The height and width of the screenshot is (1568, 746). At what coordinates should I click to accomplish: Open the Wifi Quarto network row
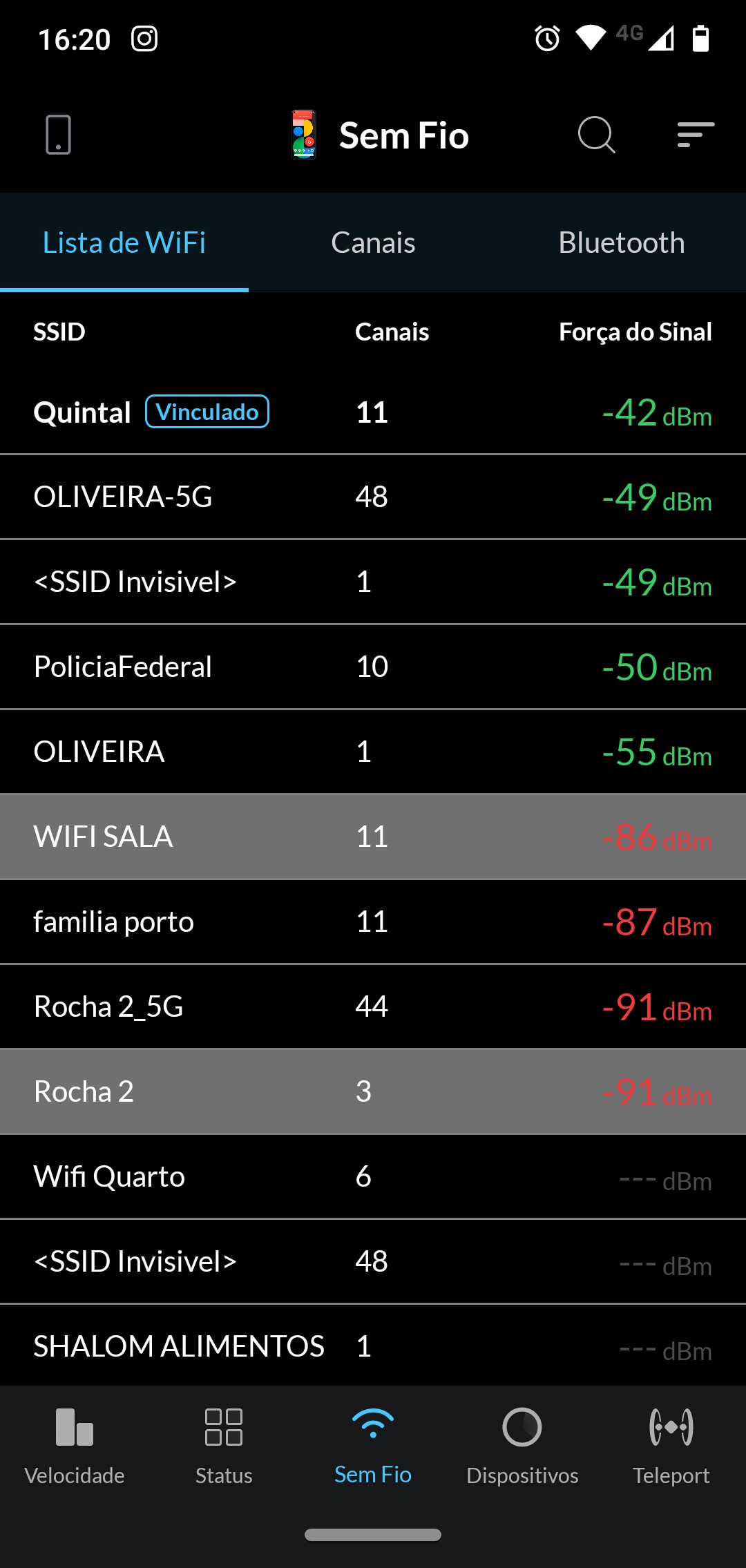(x=373, y=1177)
